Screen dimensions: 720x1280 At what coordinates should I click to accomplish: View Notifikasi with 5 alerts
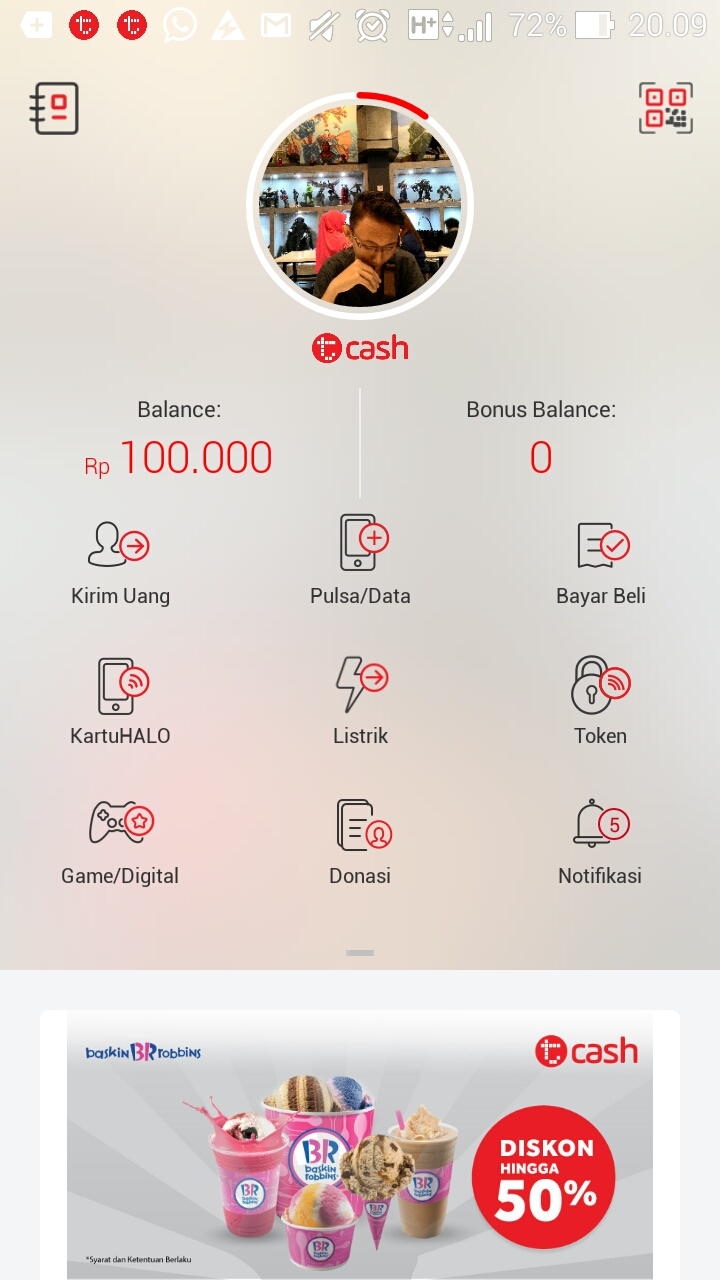pyautogui.click(x=601, y=842)
